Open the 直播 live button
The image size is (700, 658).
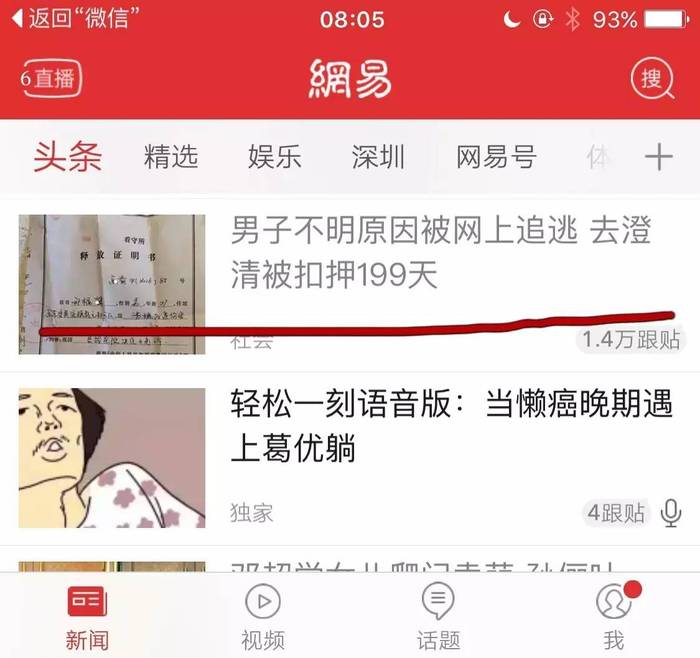coord(51,78)
